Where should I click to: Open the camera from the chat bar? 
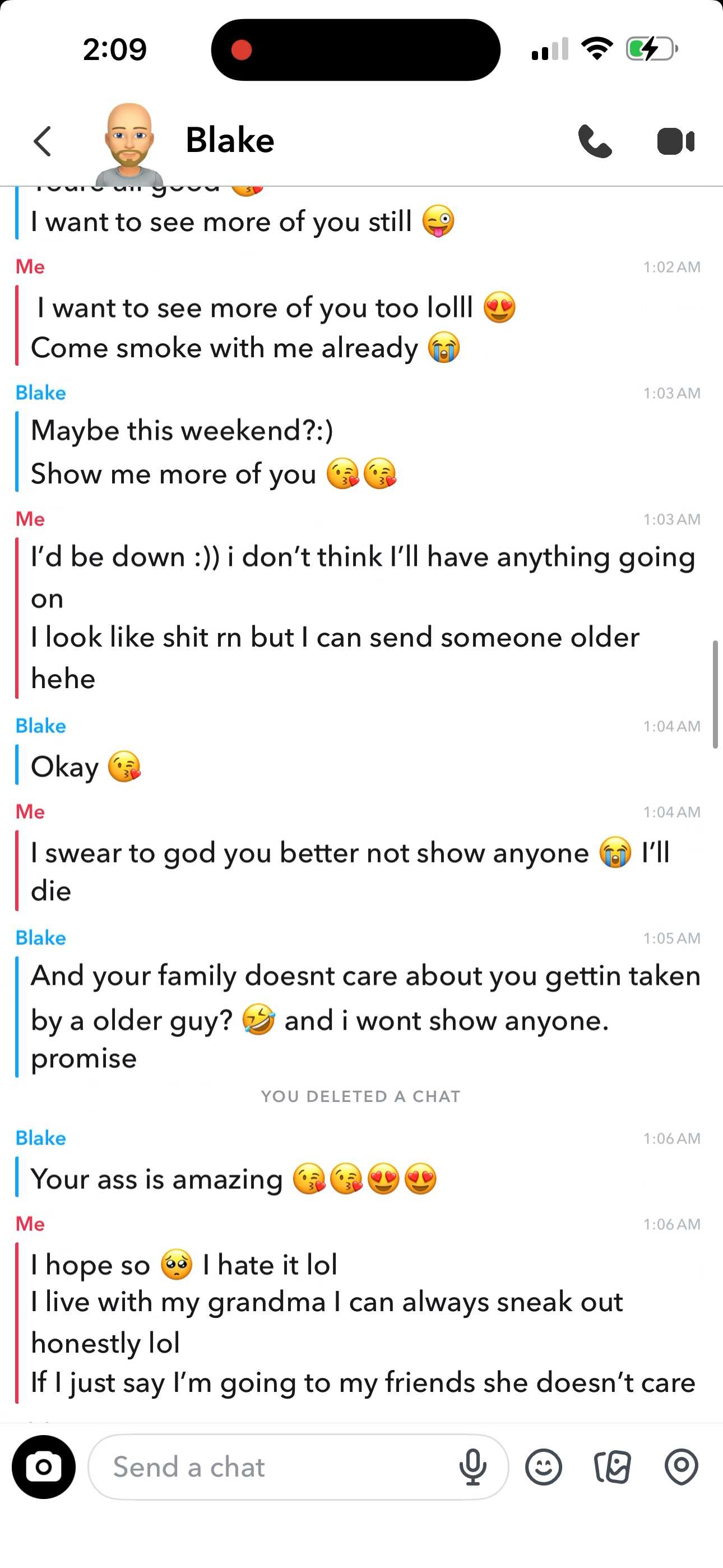click(x=44, y=1467)
